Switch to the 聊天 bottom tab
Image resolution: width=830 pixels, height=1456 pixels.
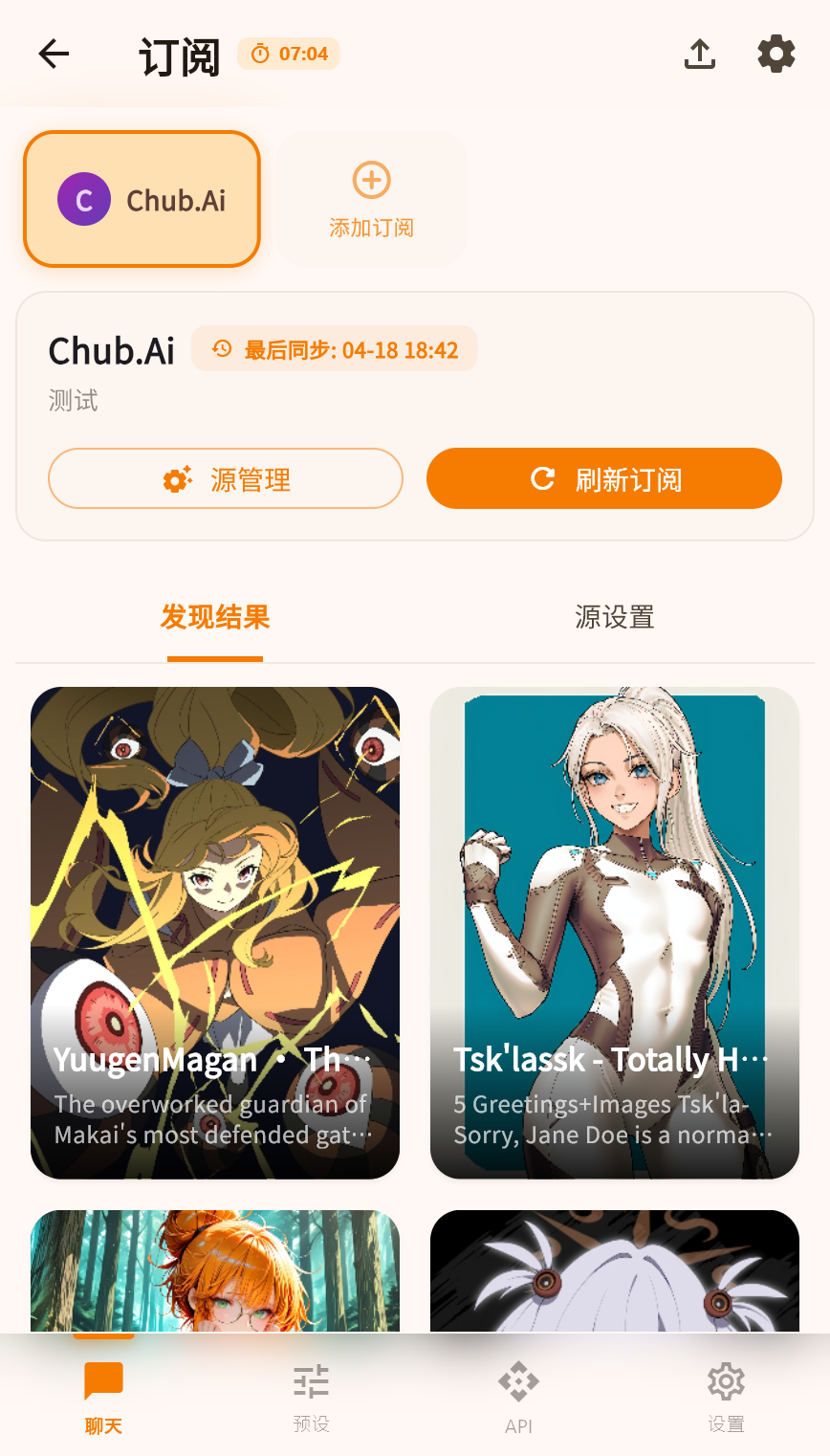(x=103, y=1398)
